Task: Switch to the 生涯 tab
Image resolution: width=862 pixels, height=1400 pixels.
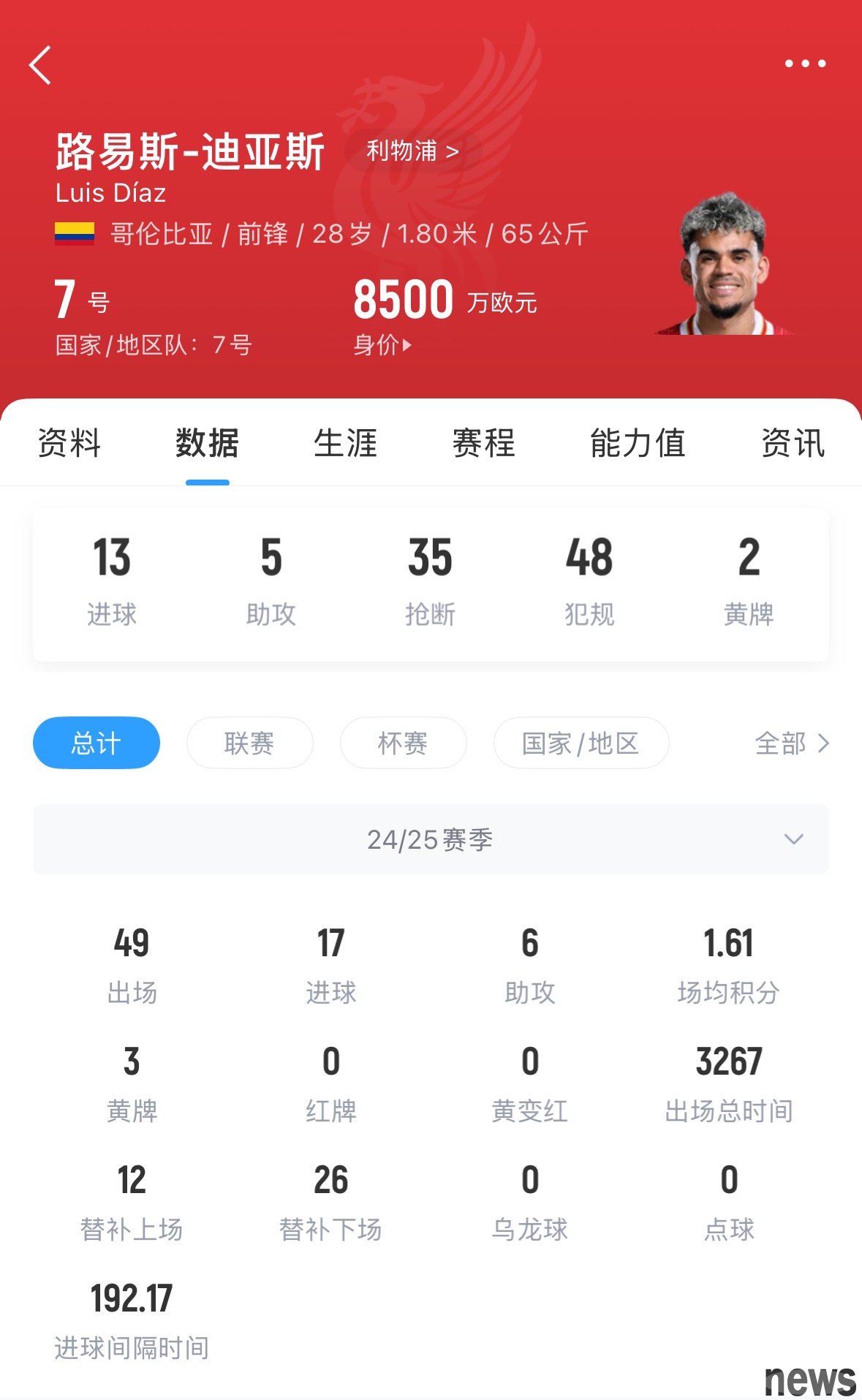Action: pyautogui.click(x=345, y=443)
